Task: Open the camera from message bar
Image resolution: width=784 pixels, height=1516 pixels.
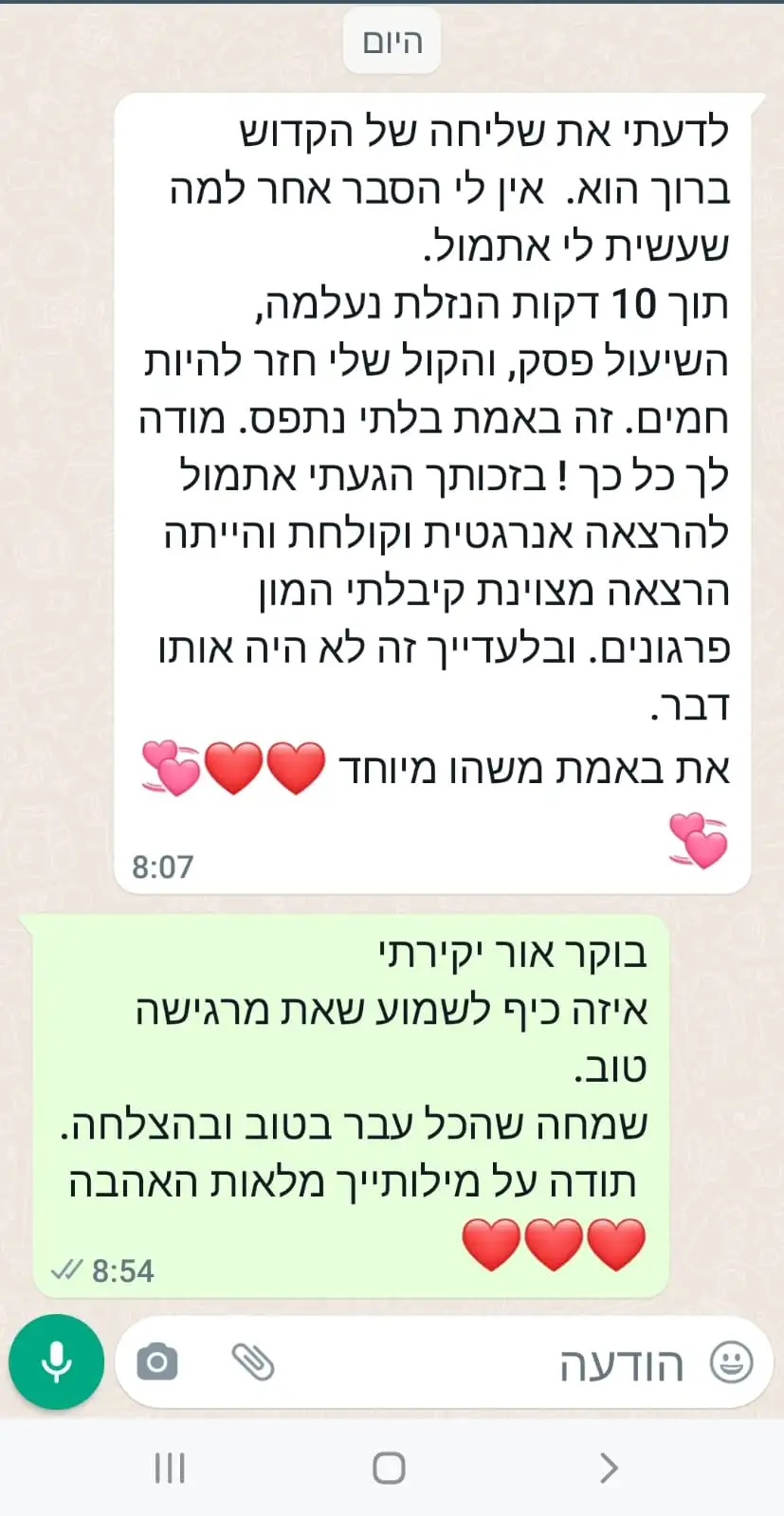Action: coord(157,1362)
